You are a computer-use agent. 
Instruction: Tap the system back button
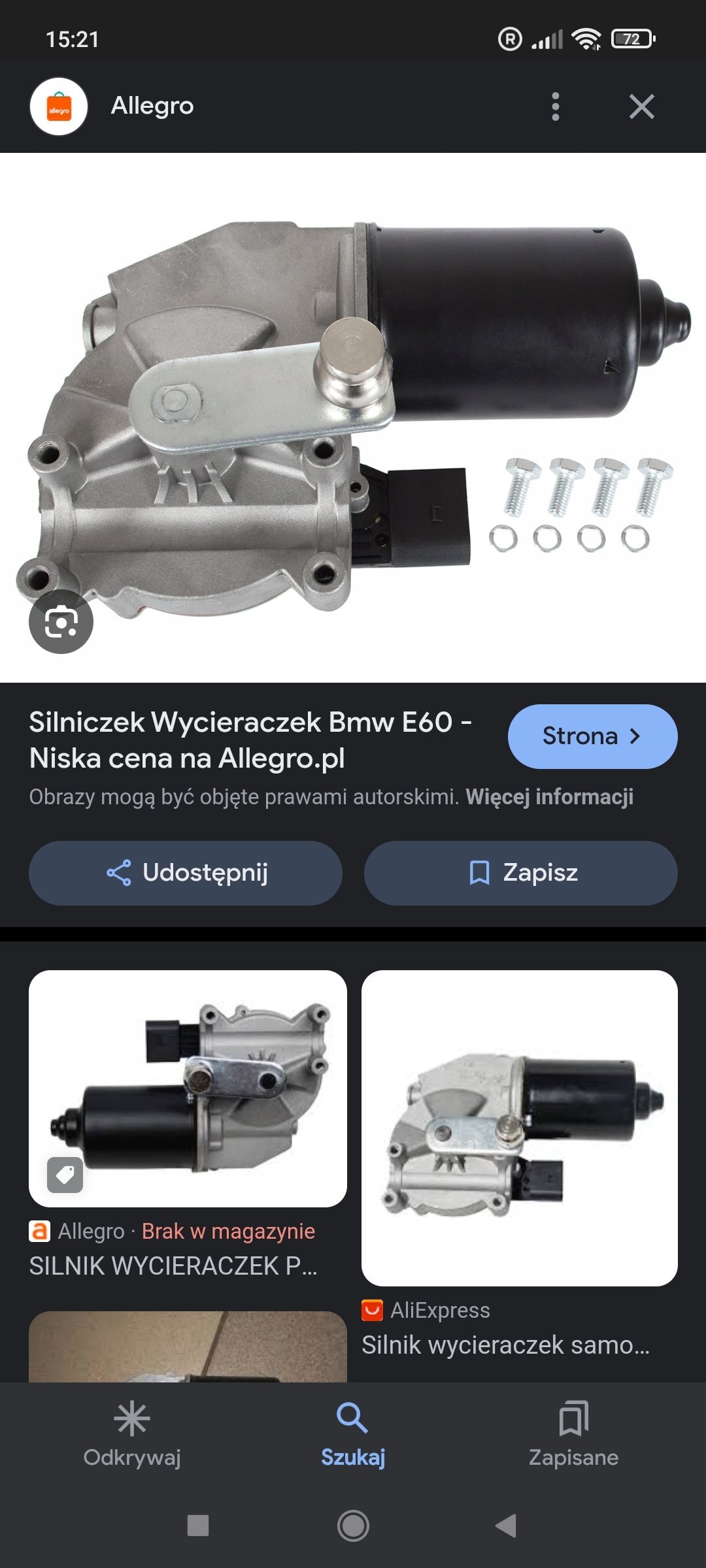pos(506,1526)
